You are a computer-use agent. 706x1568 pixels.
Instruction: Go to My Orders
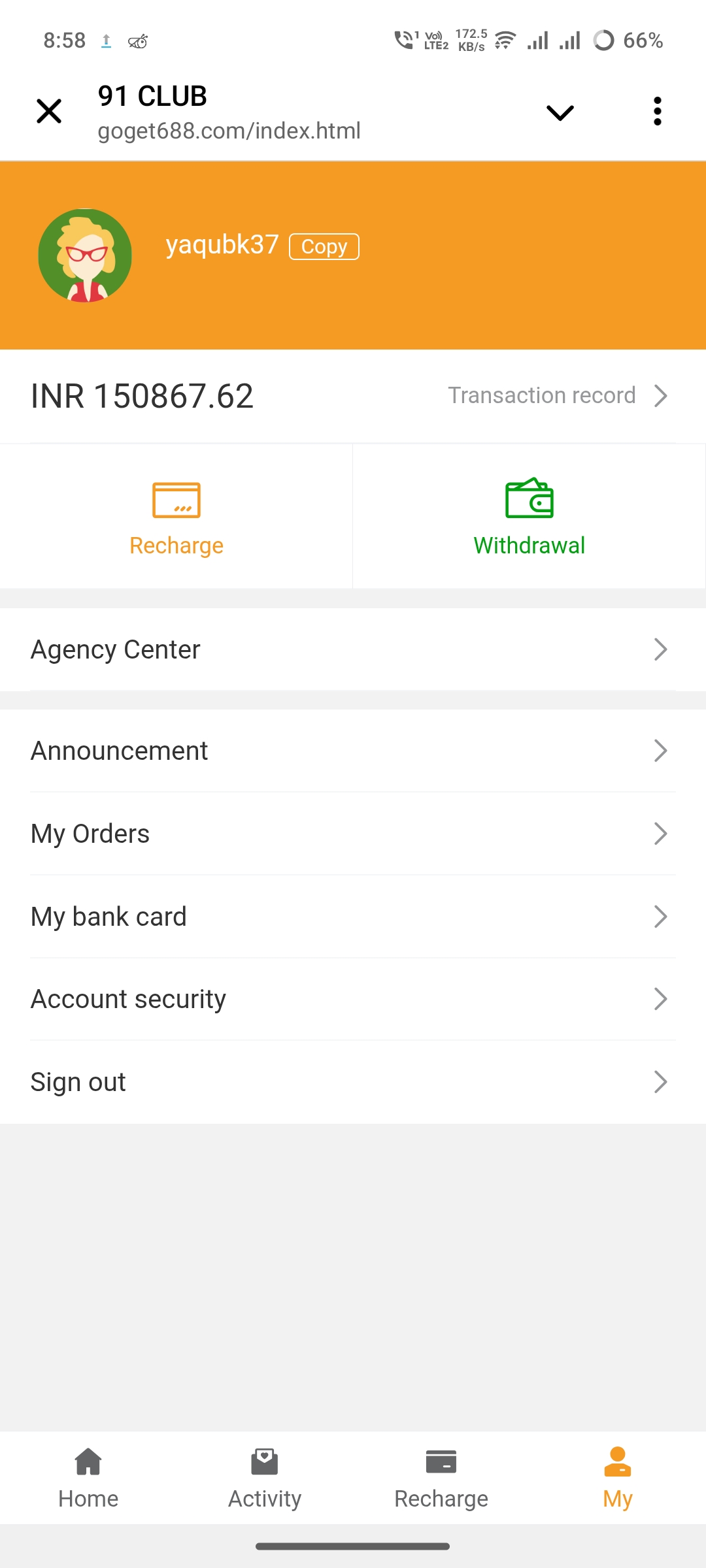click(x=353, y=834)
